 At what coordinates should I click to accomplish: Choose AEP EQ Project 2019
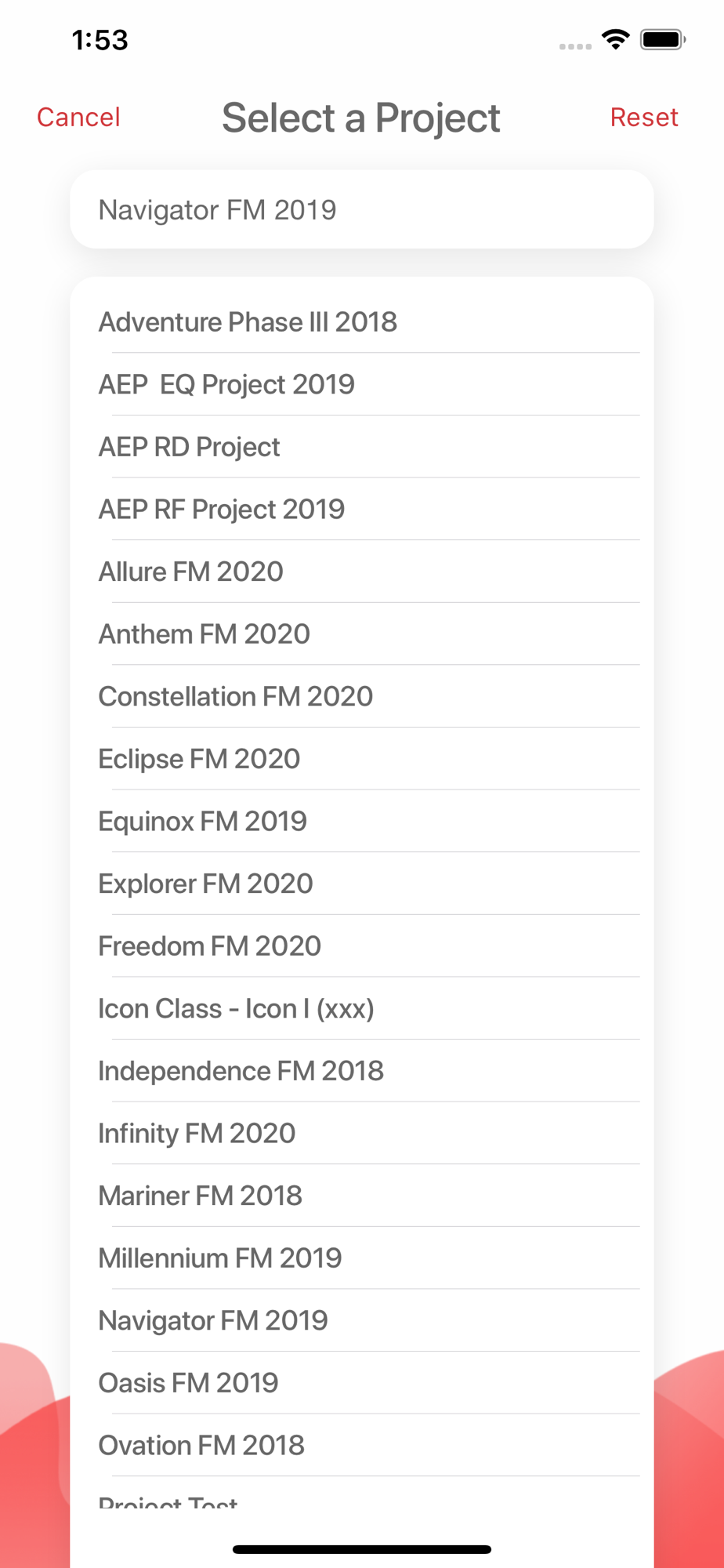(x=362, y=384)
